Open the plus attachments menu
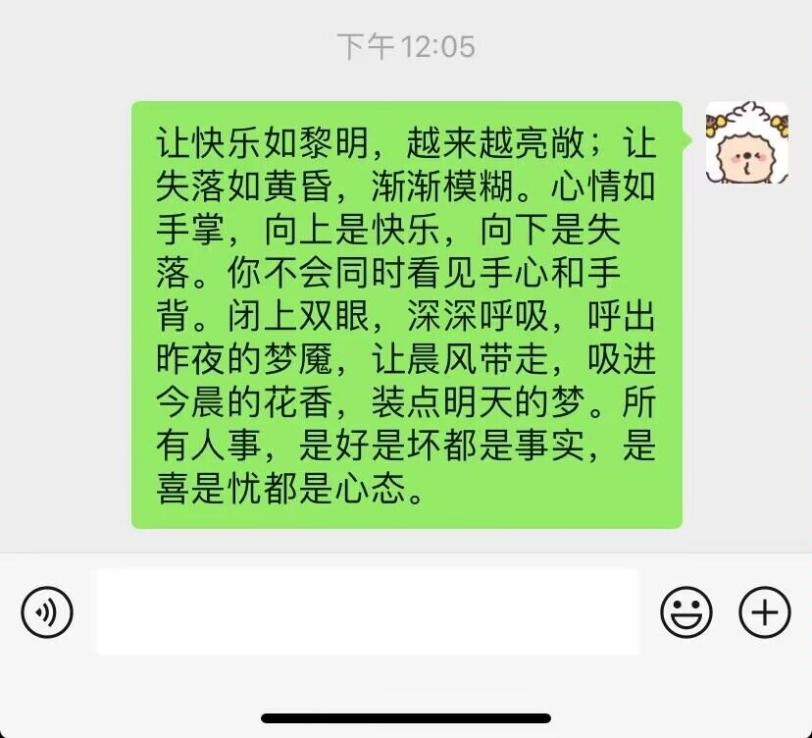 click(764, 611)
